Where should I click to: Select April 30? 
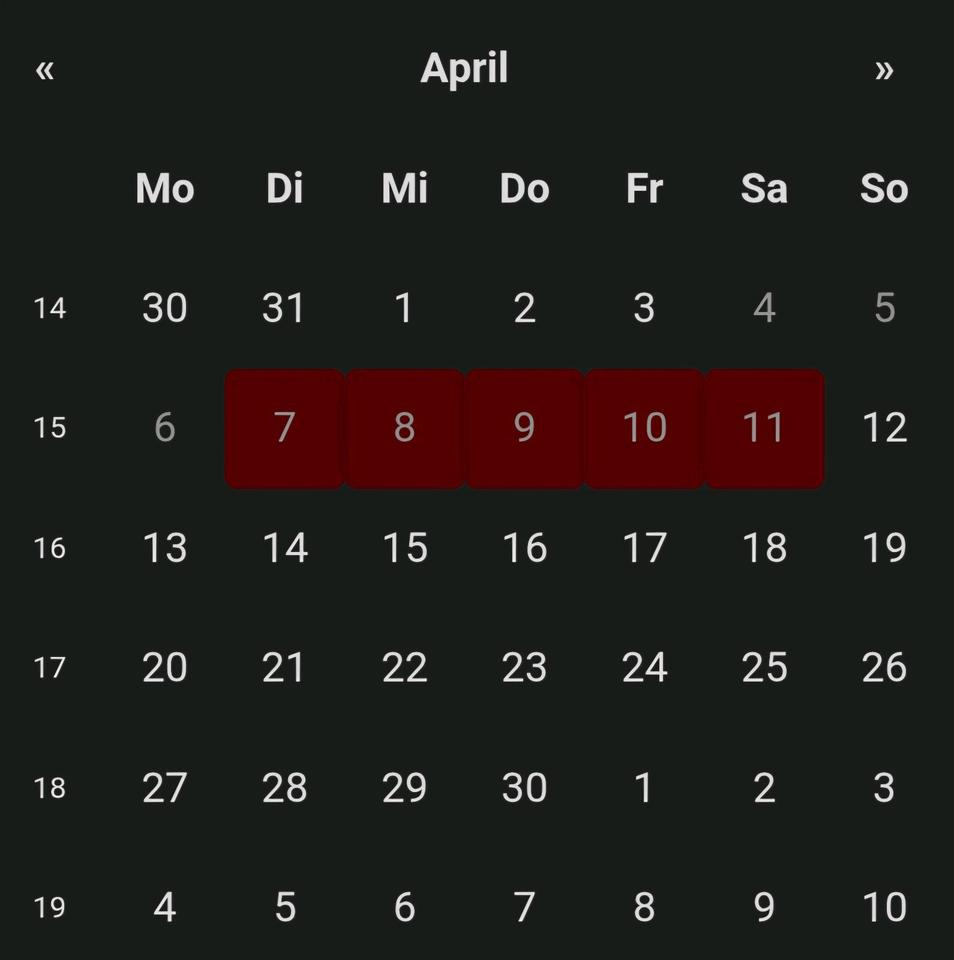[524, 788]
